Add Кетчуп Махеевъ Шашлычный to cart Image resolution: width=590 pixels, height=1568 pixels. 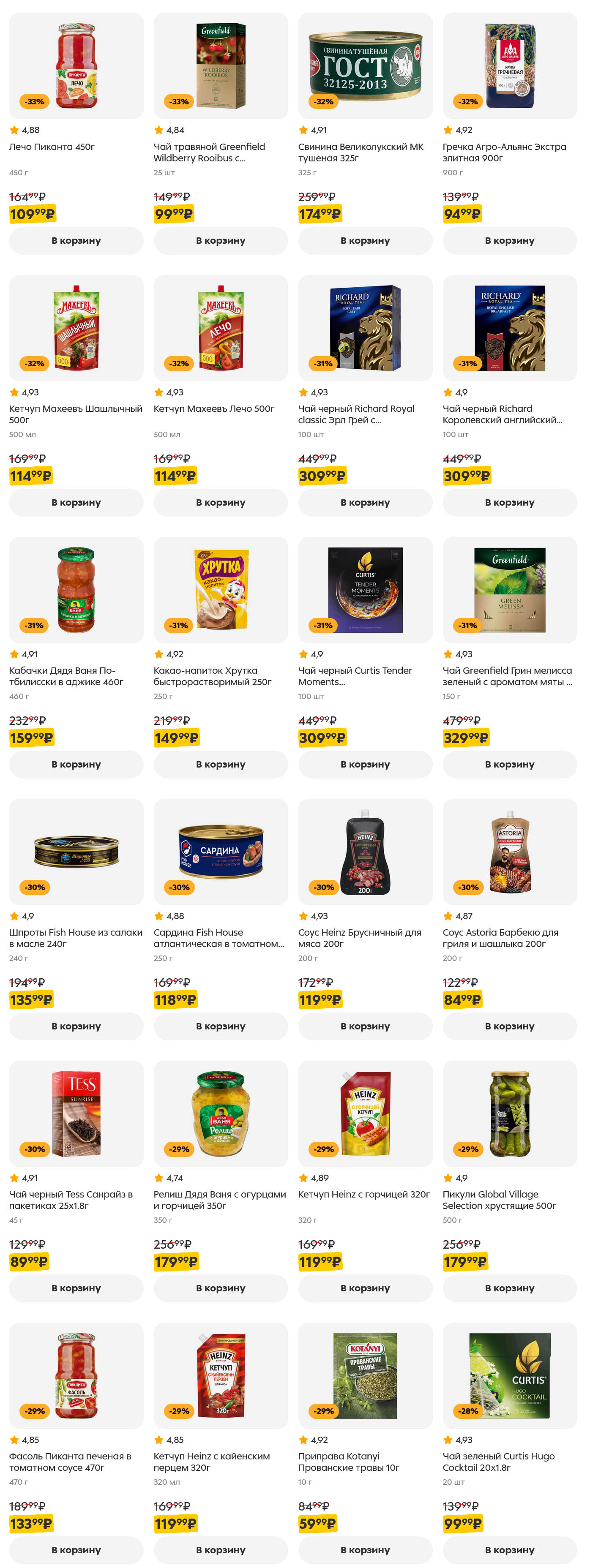click(76, 502)
